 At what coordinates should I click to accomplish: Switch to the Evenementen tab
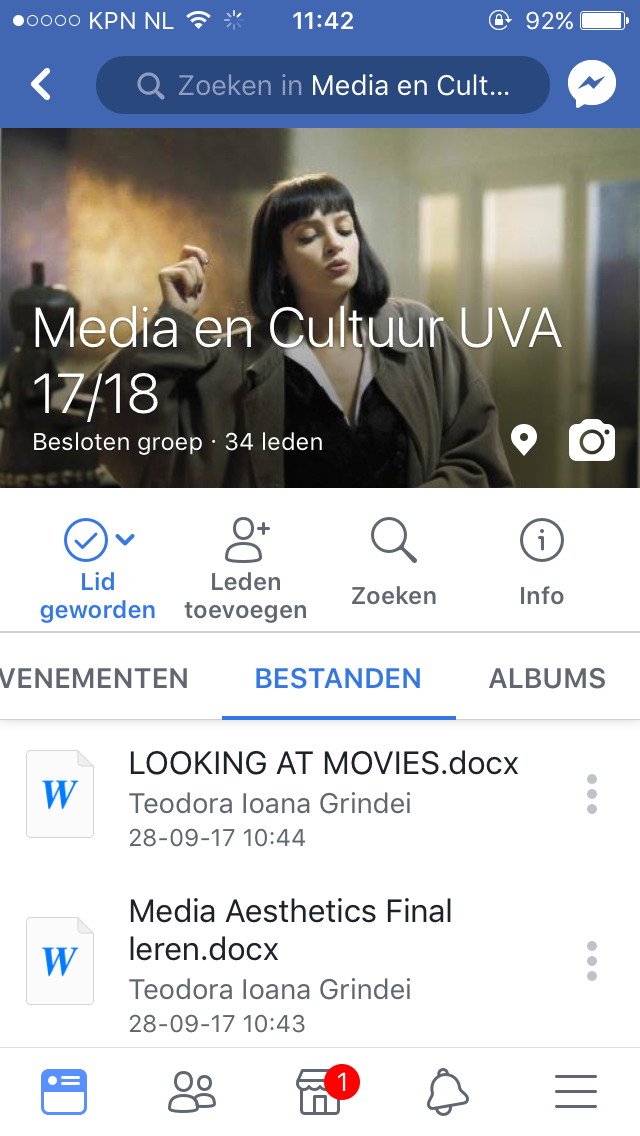[95, 678]
